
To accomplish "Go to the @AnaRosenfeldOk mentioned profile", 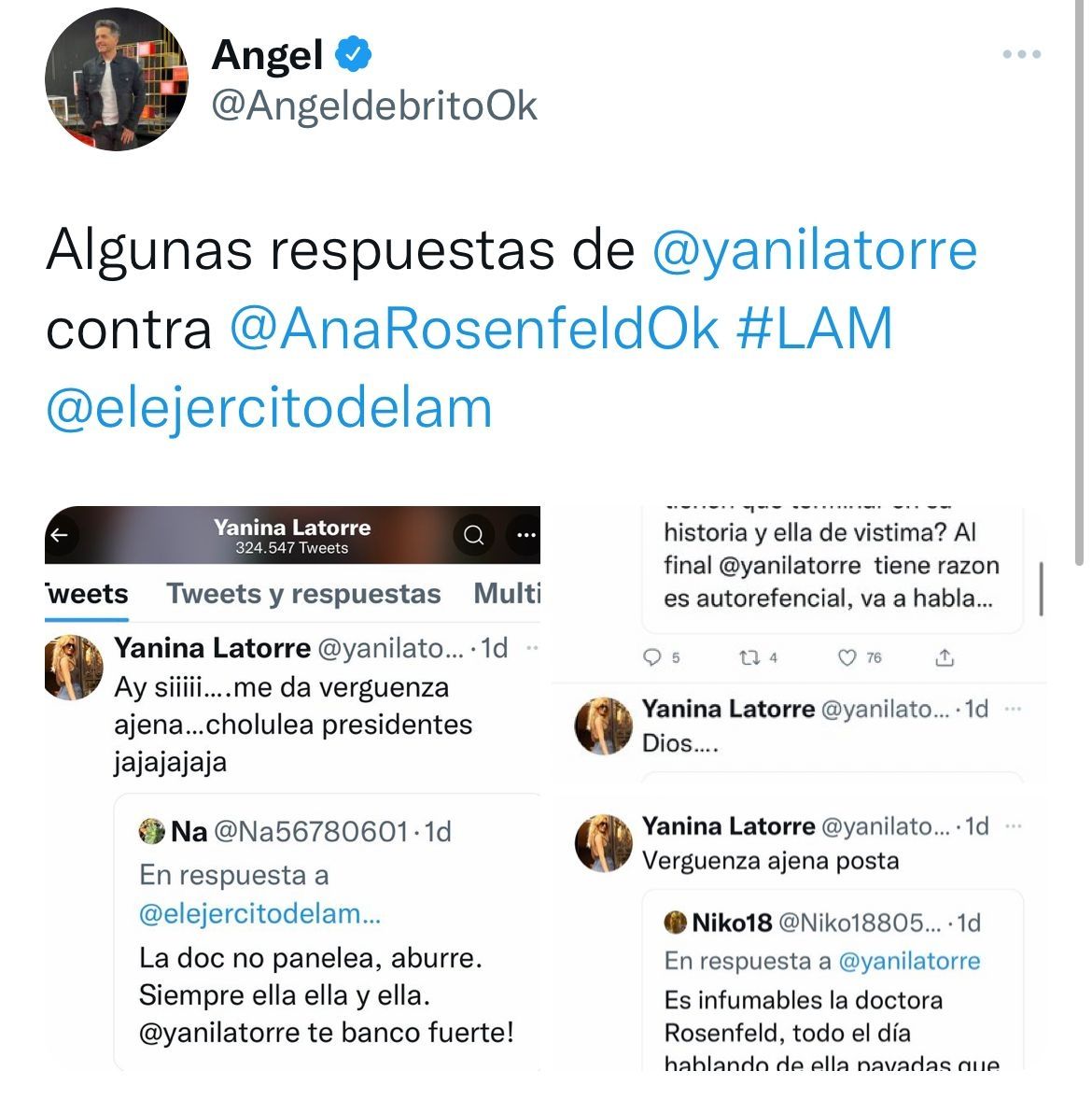I will [x=474, y=329].
